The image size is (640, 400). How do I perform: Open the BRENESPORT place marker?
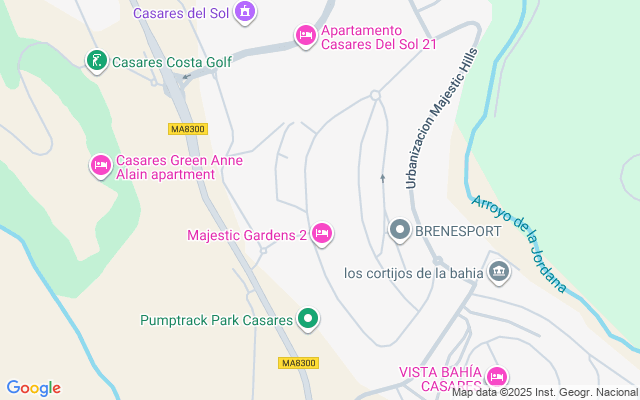(400, 231)
